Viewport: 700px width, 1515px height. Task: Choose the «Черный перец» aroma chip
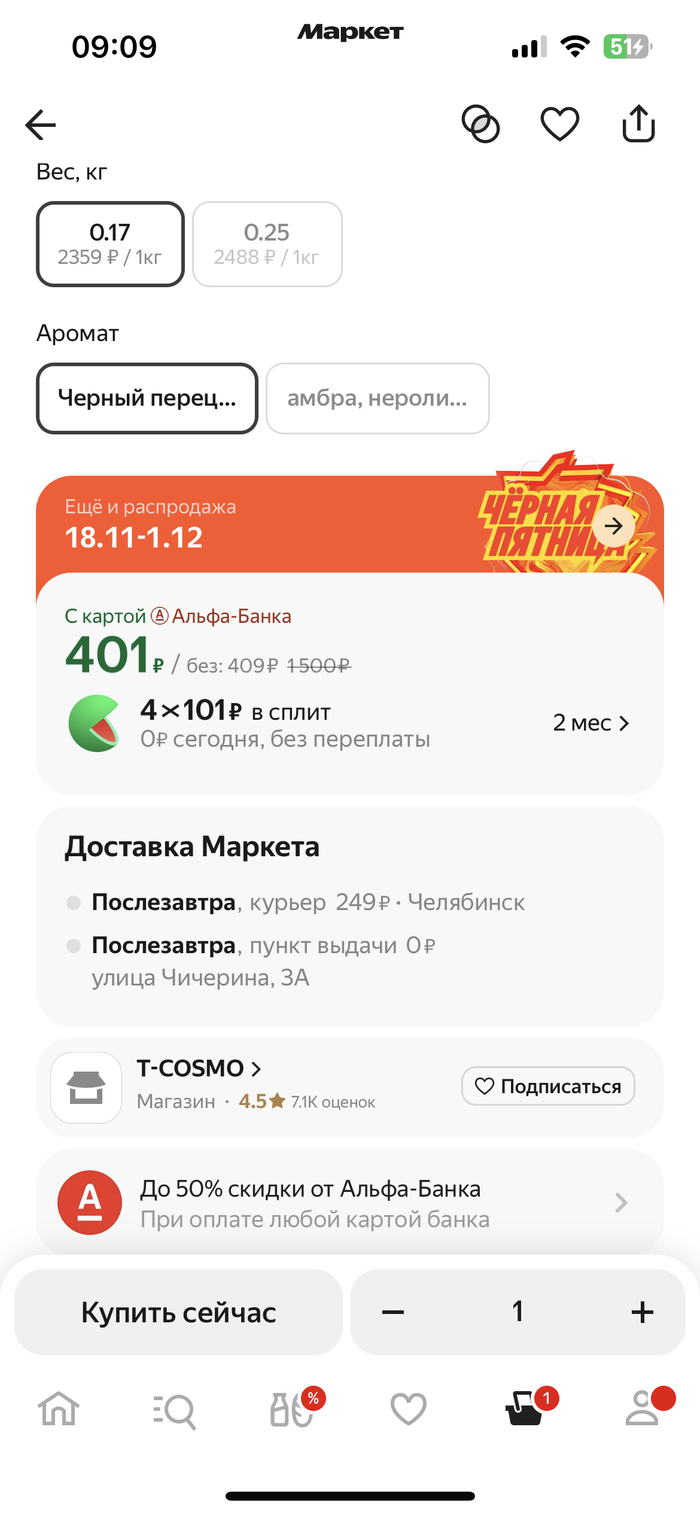(x=147, y=398)
